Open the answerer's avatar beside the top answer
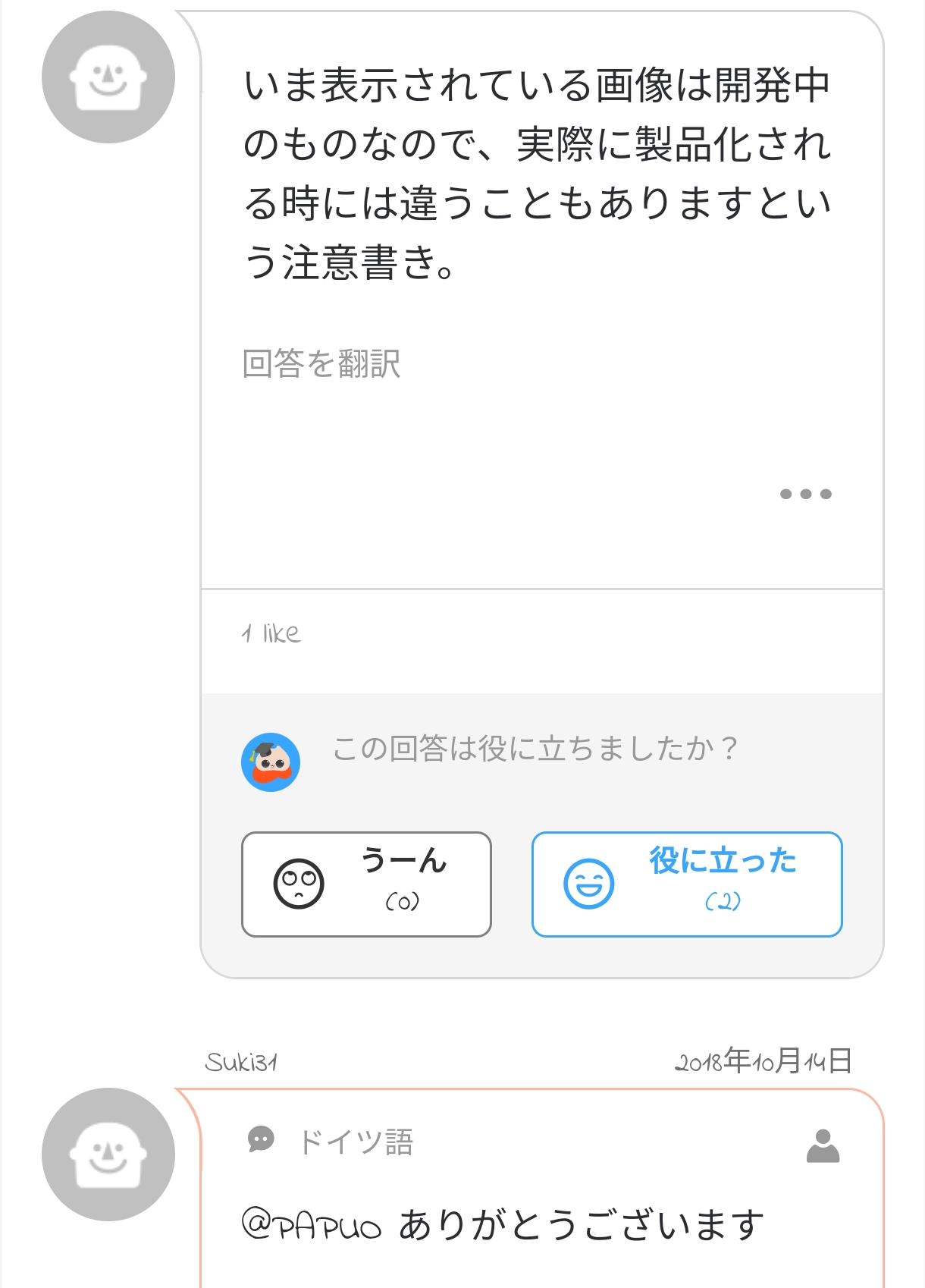Screen dimensions: 925x1288 [x=108, y=77]
